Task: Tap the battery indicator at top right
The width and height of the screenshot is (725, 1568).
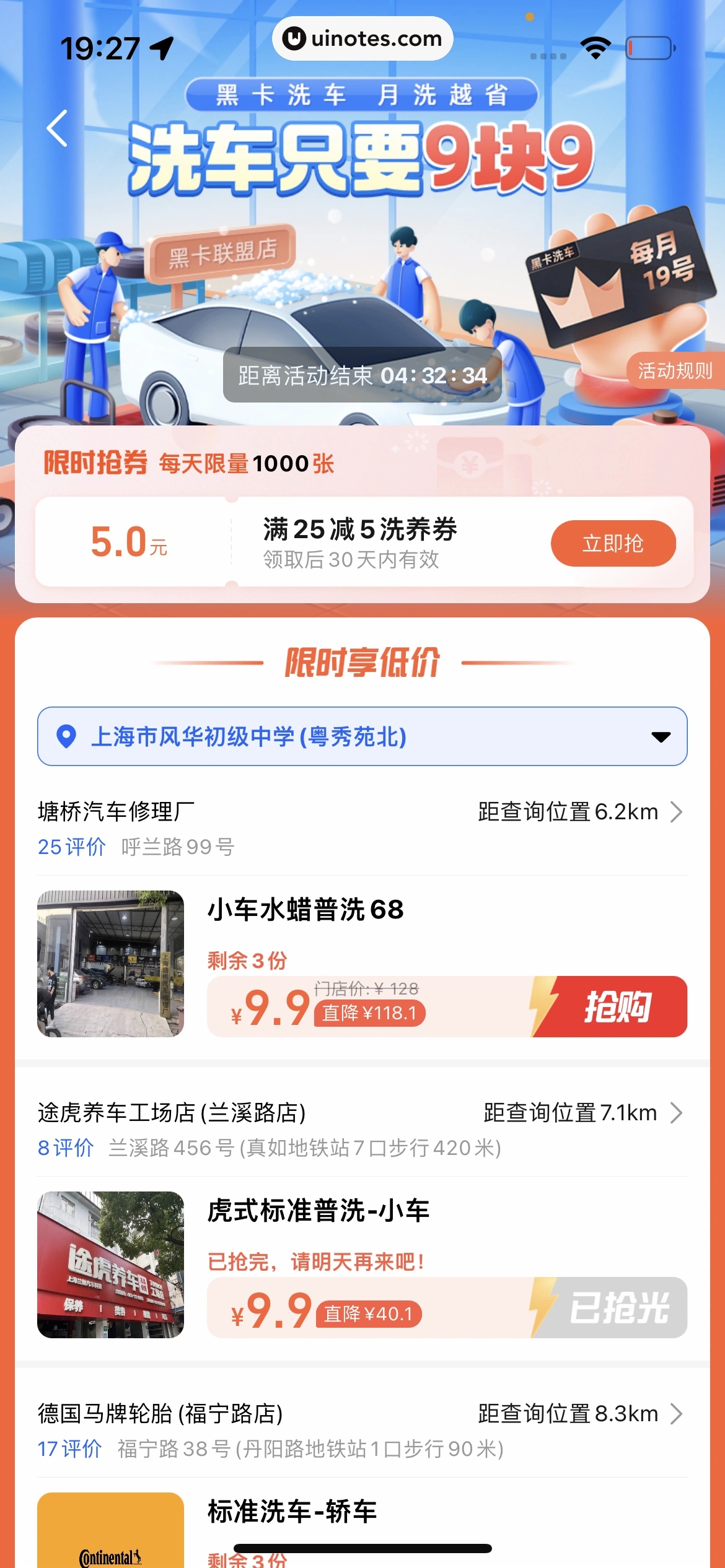Action: 649,46
